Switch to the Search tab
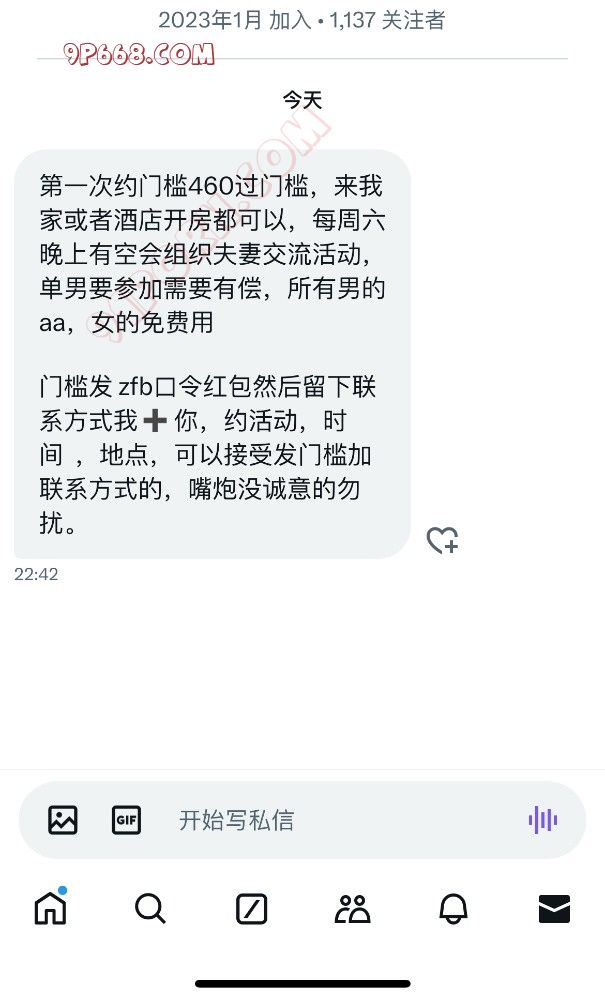 coord(150,908)
